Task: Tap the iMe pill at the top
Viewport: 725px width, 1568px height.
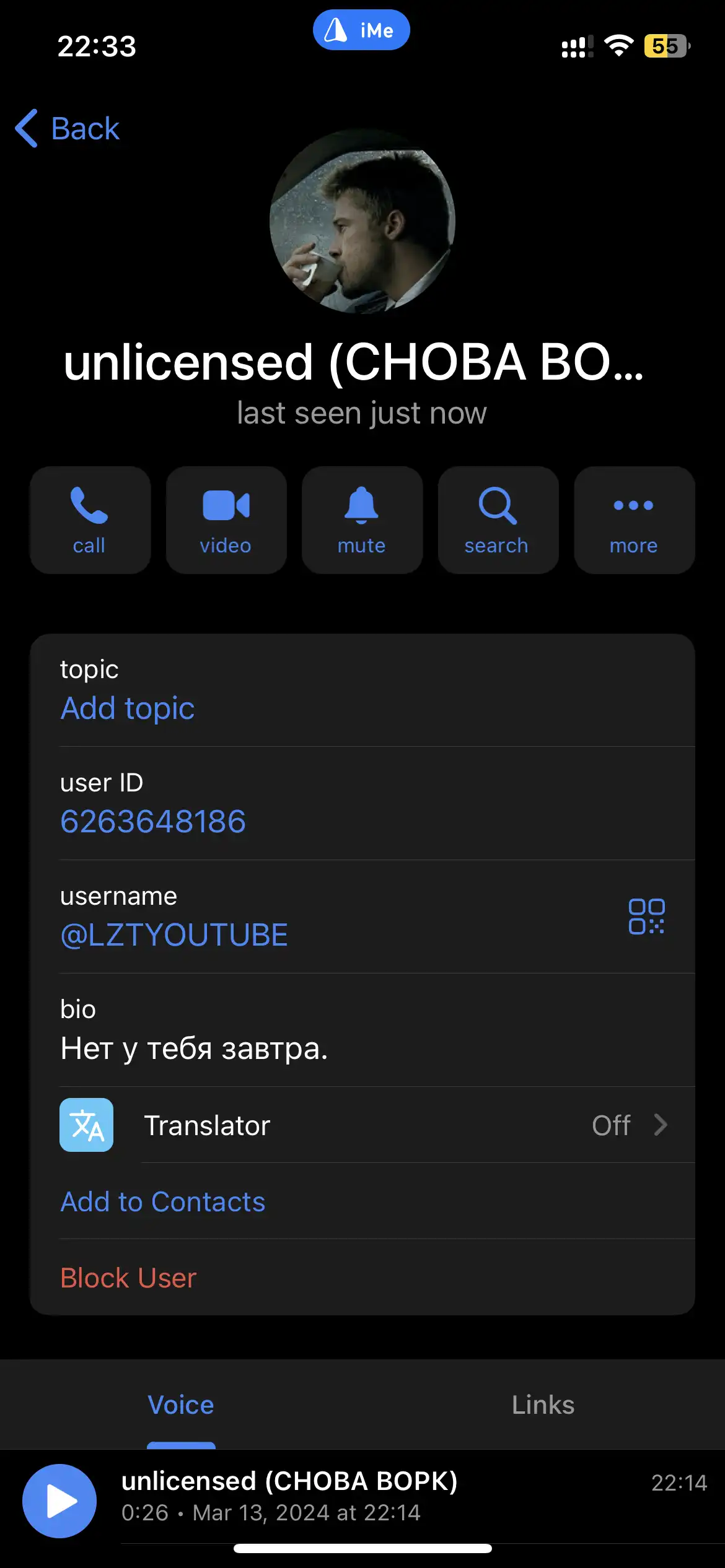Action: pyautogui.click(x=361, y=30)
